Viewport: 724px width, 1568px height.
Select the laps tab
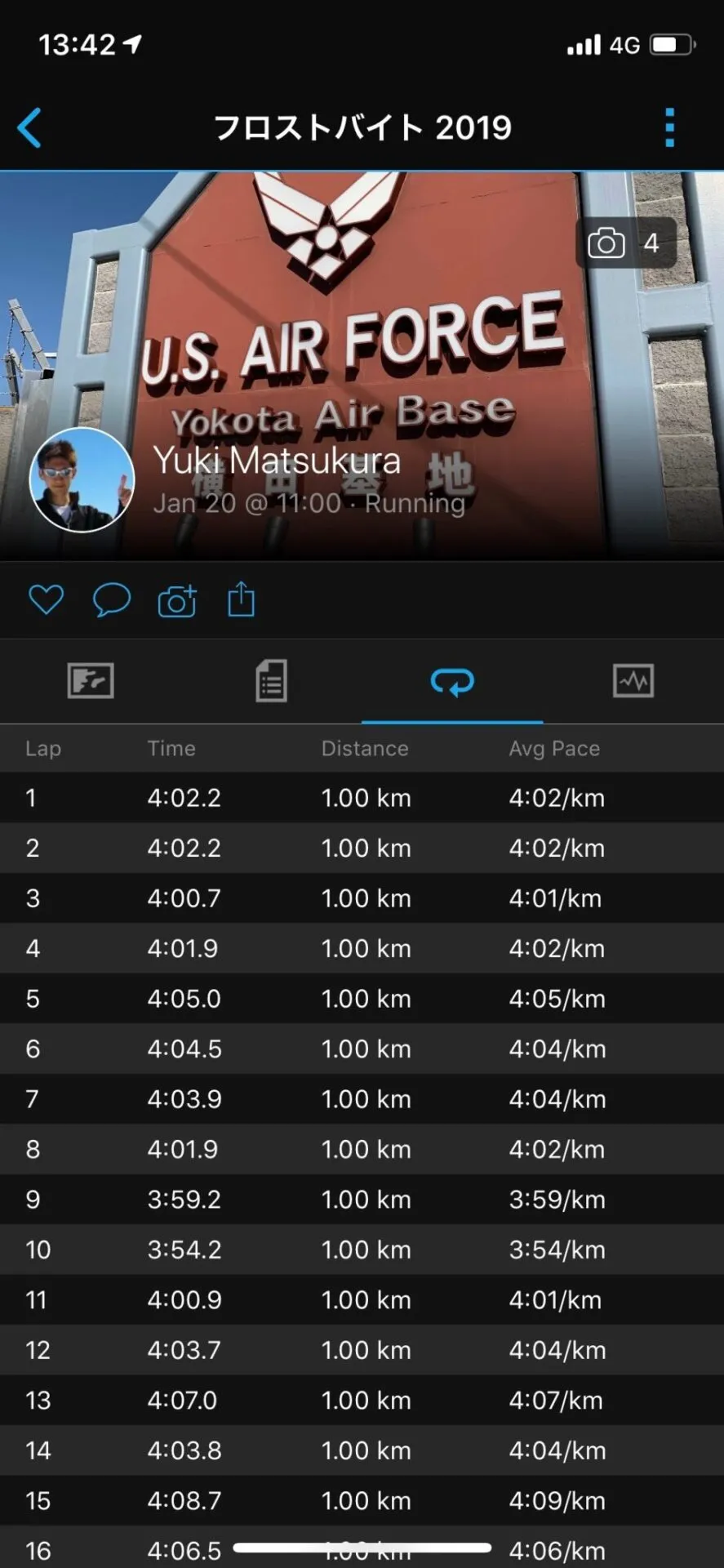(452, 681)
